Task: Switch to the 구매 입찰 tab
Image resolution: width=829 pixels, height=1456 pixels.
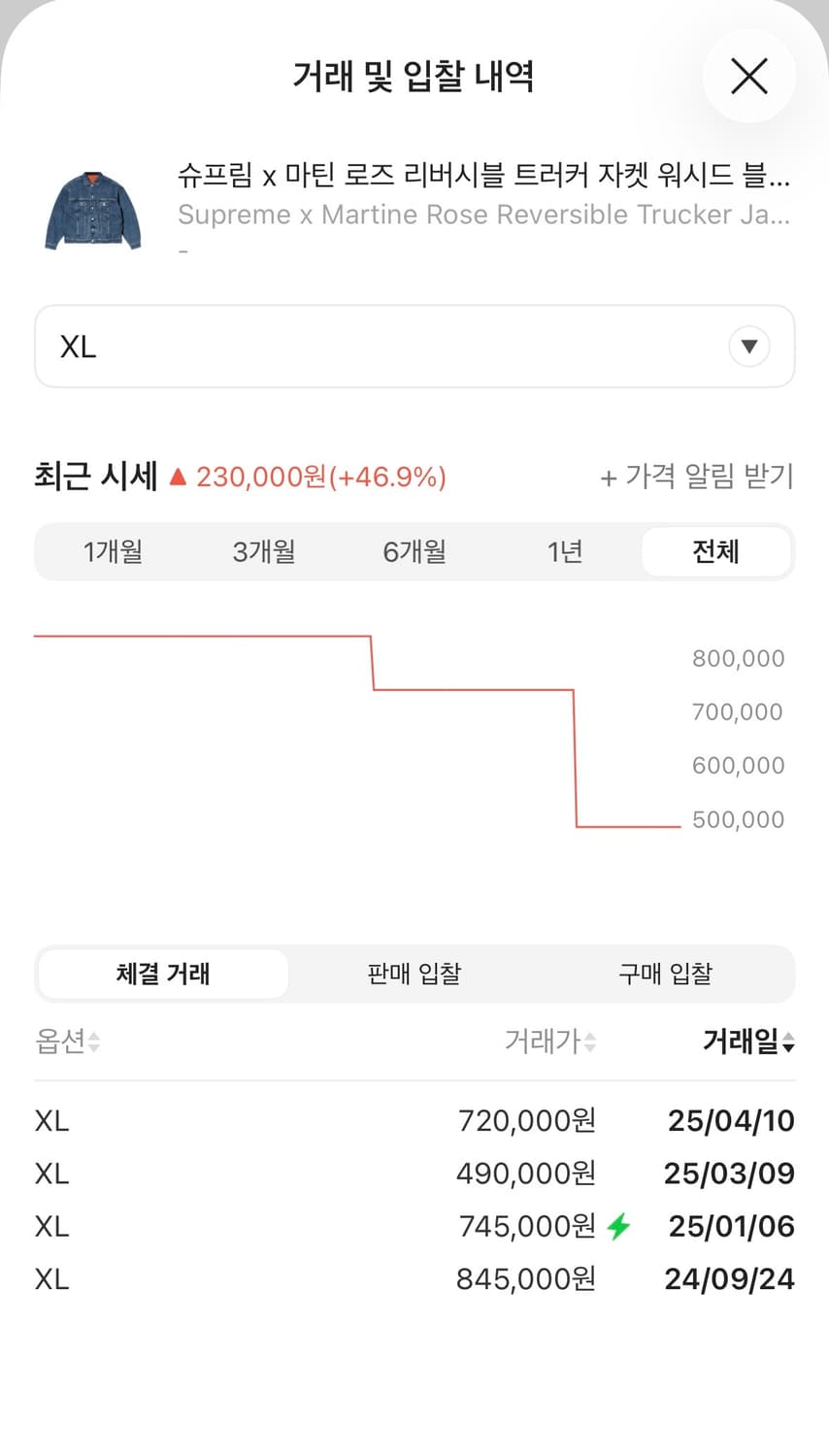Action: [x=664, y=974]
